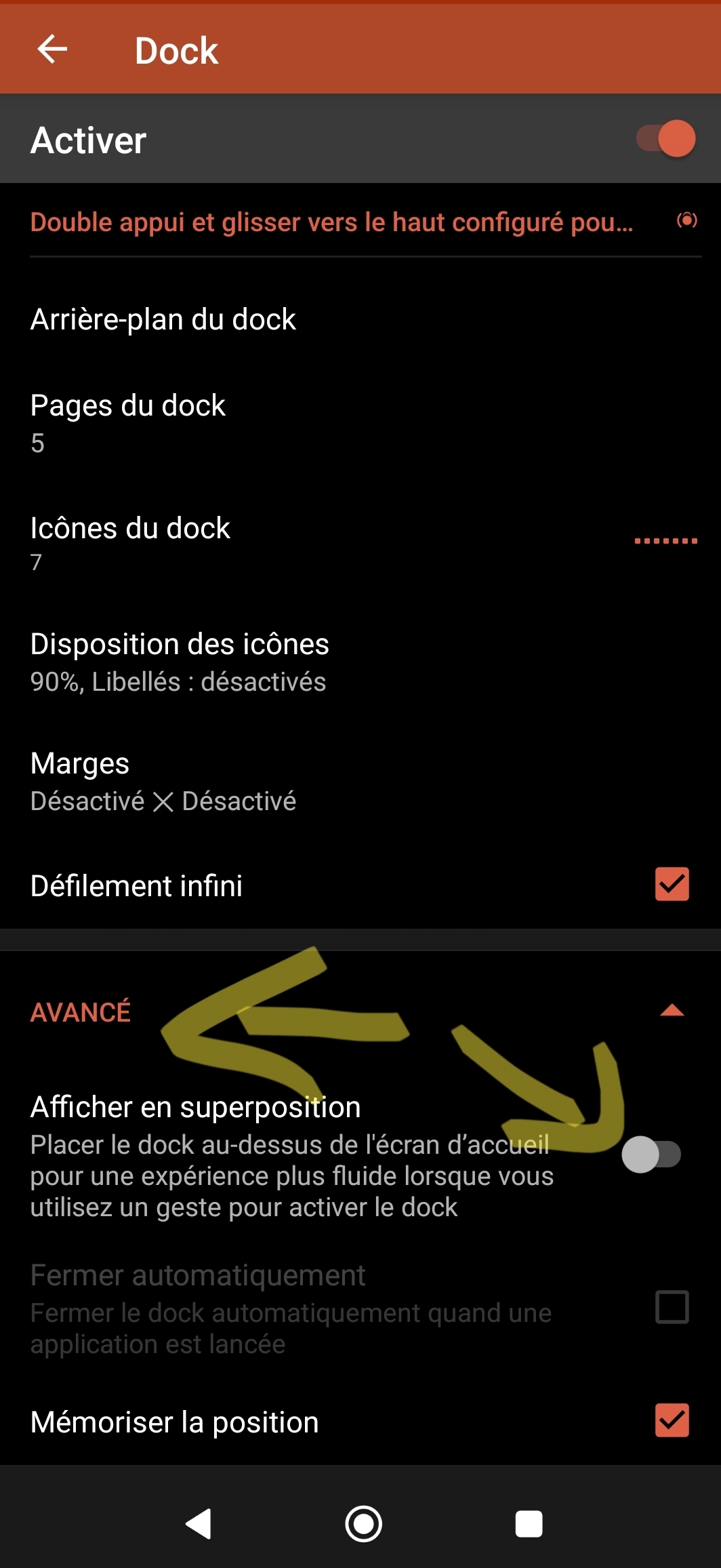Viewport: 721px width, 1568px height.
Task: Collapse the Avancé section
Action: tap(672, 1011)
